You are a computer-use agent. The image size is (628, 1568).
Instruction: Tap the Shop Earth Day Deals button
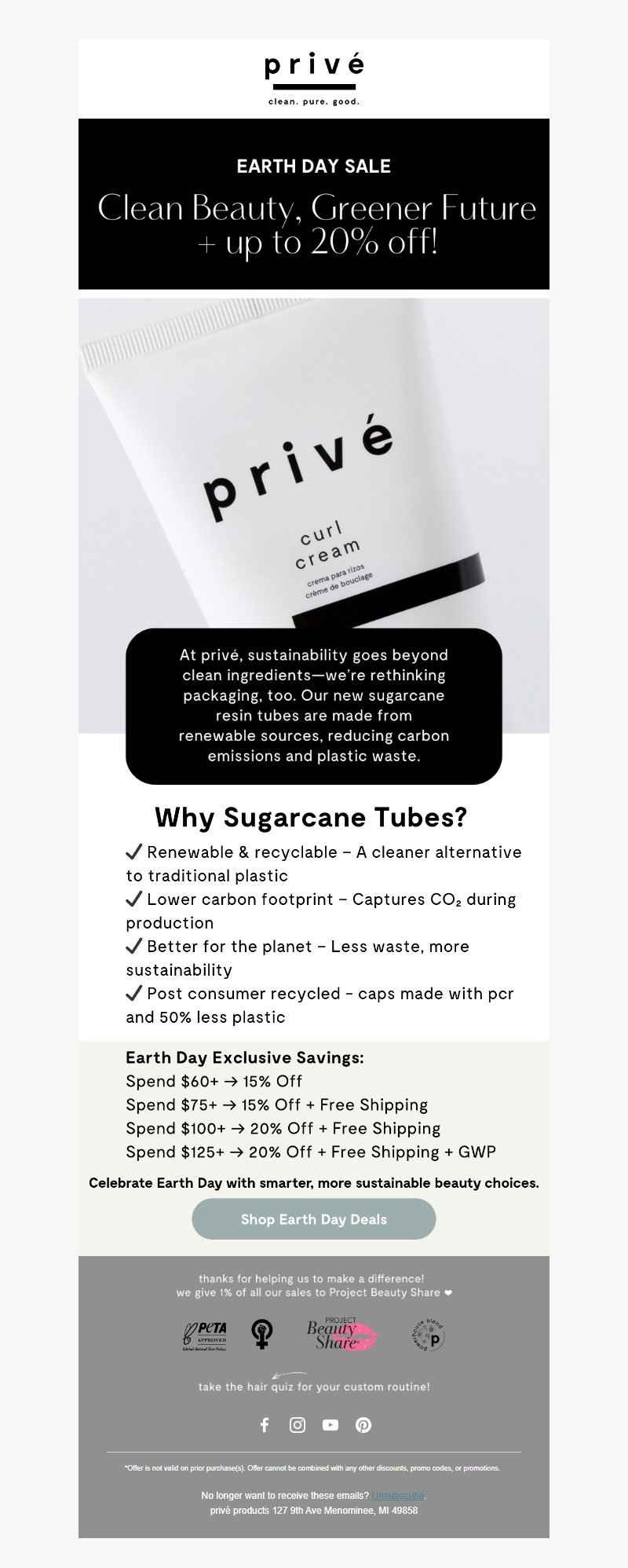(x=313, y=1218)
